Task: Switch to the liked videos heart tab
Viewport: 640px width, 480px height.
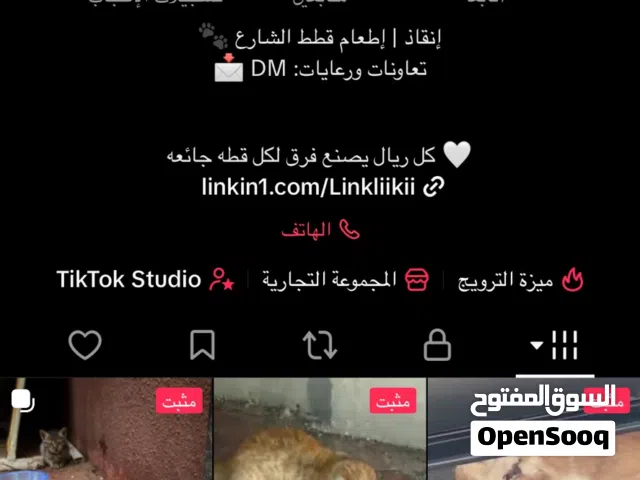Action: pos(85,346)
